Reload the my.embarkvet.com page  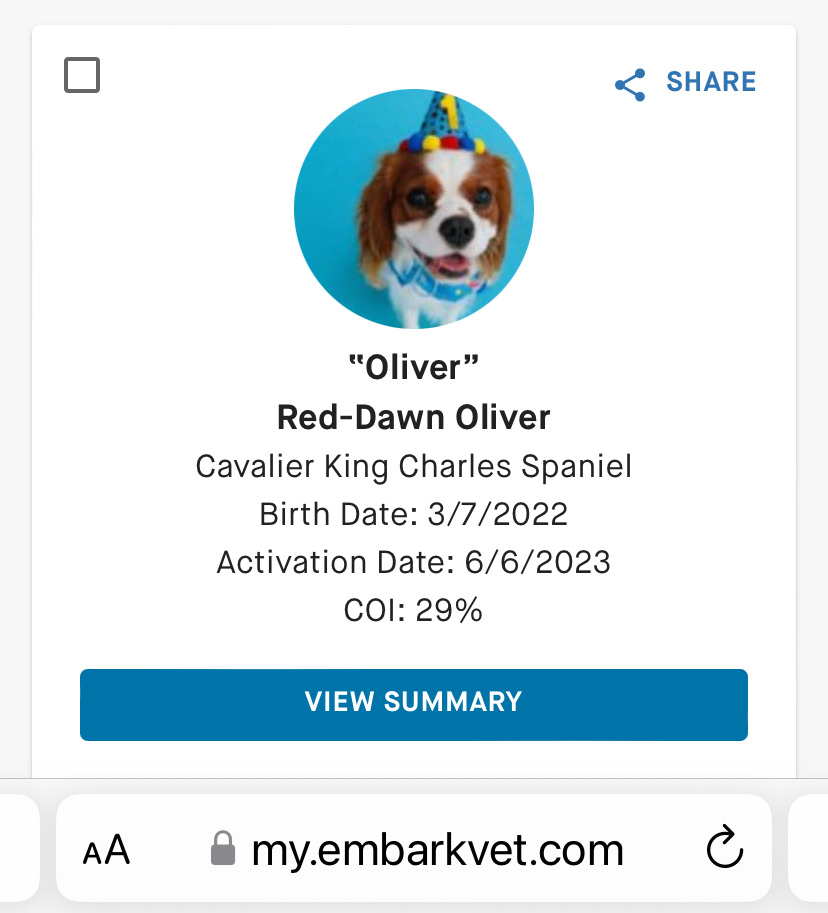[724, 851]
